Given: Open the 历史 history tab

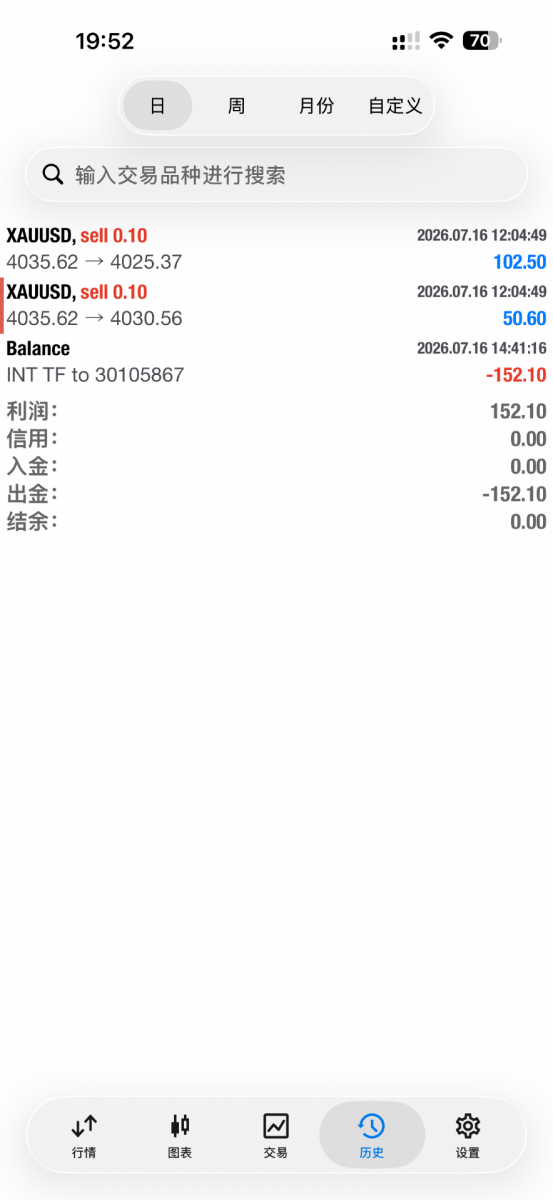Looking at the screenshot, I should [x=372, y=1135].
